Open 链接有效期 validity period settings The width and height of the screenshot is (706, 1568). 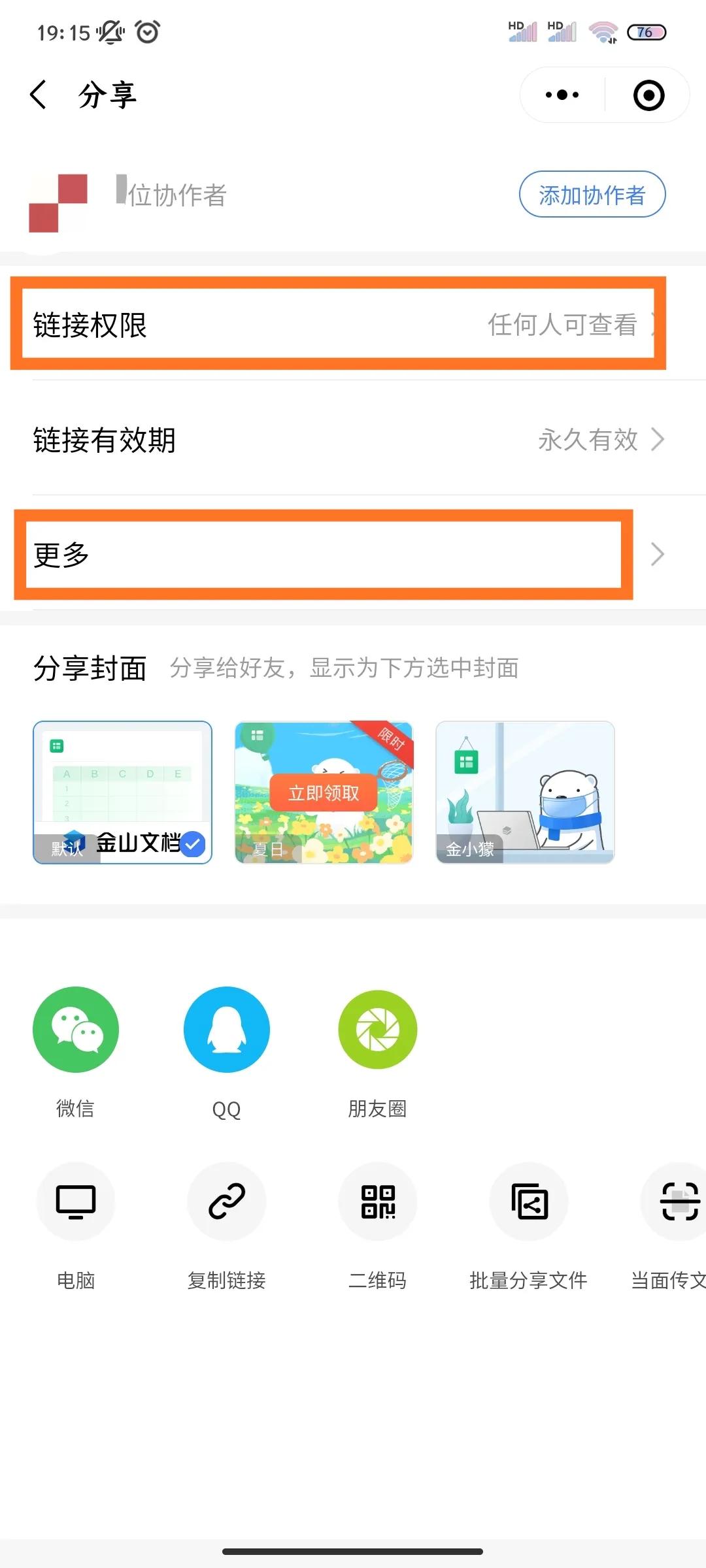click(340, 440)
